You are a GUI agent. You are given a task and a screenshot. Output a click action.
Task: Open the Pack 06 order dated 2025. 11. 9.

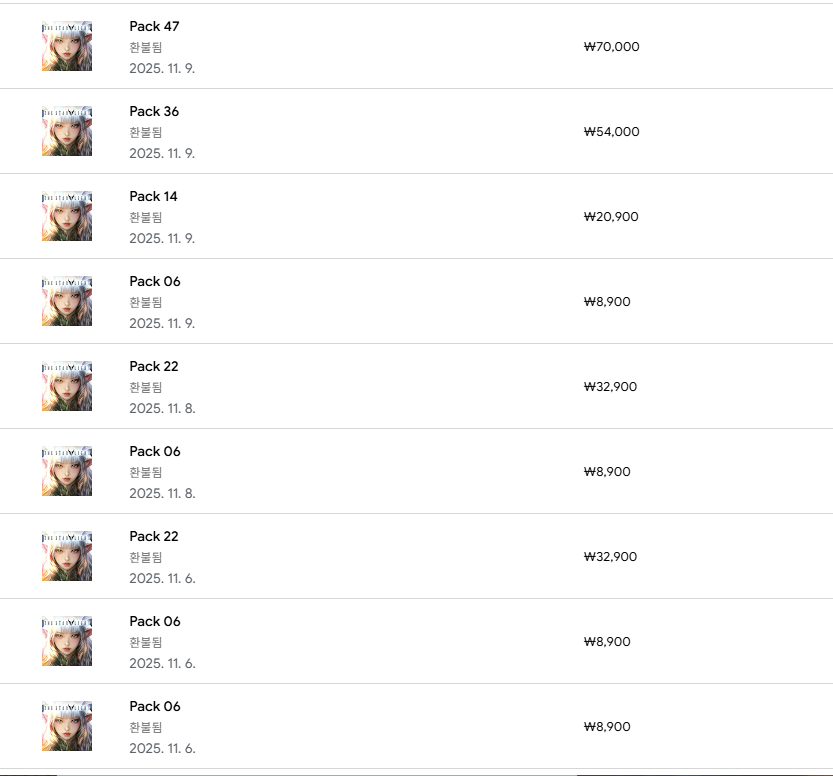[x=155, y=282]
